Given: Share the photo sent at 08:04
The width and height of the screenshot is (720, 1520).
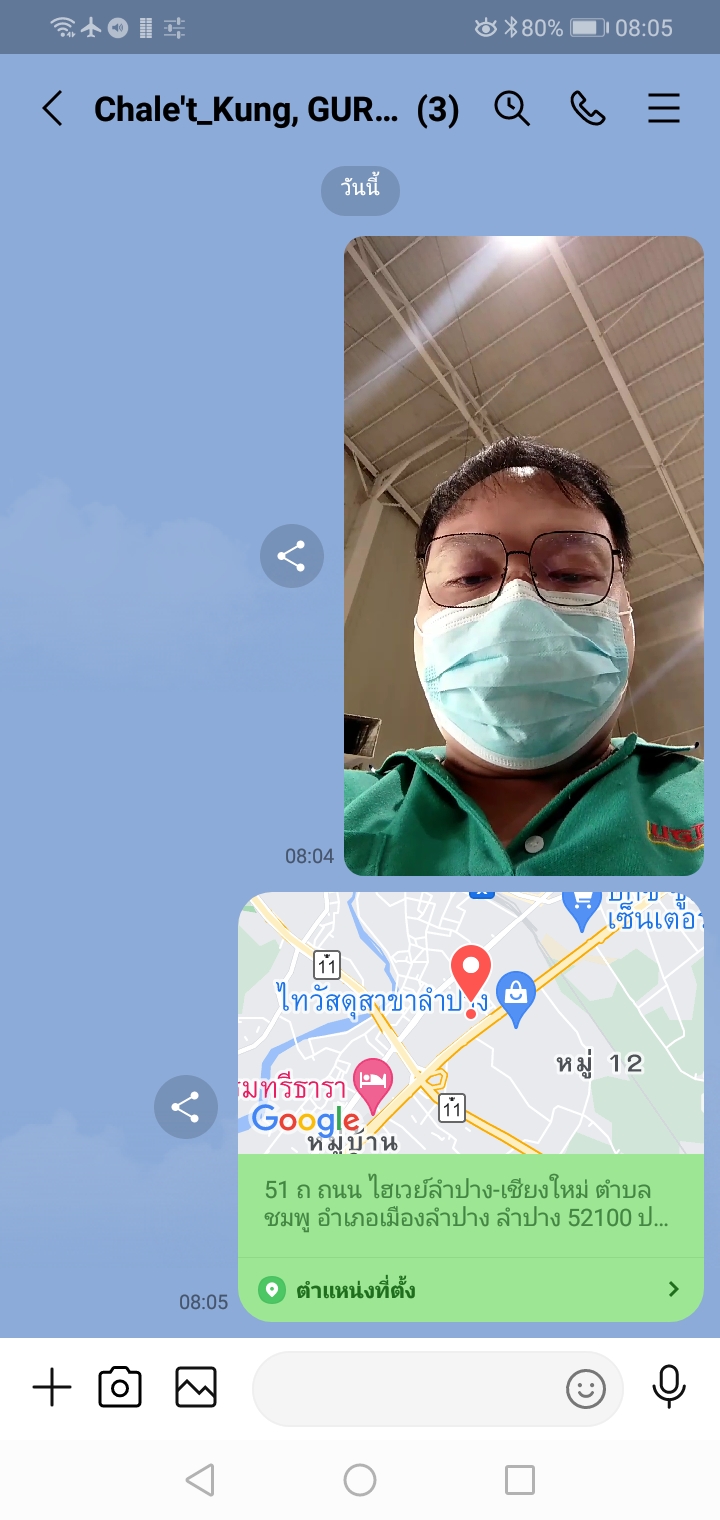Looking at the screenshot, I should pyautogui.click(x=291, y=556).
